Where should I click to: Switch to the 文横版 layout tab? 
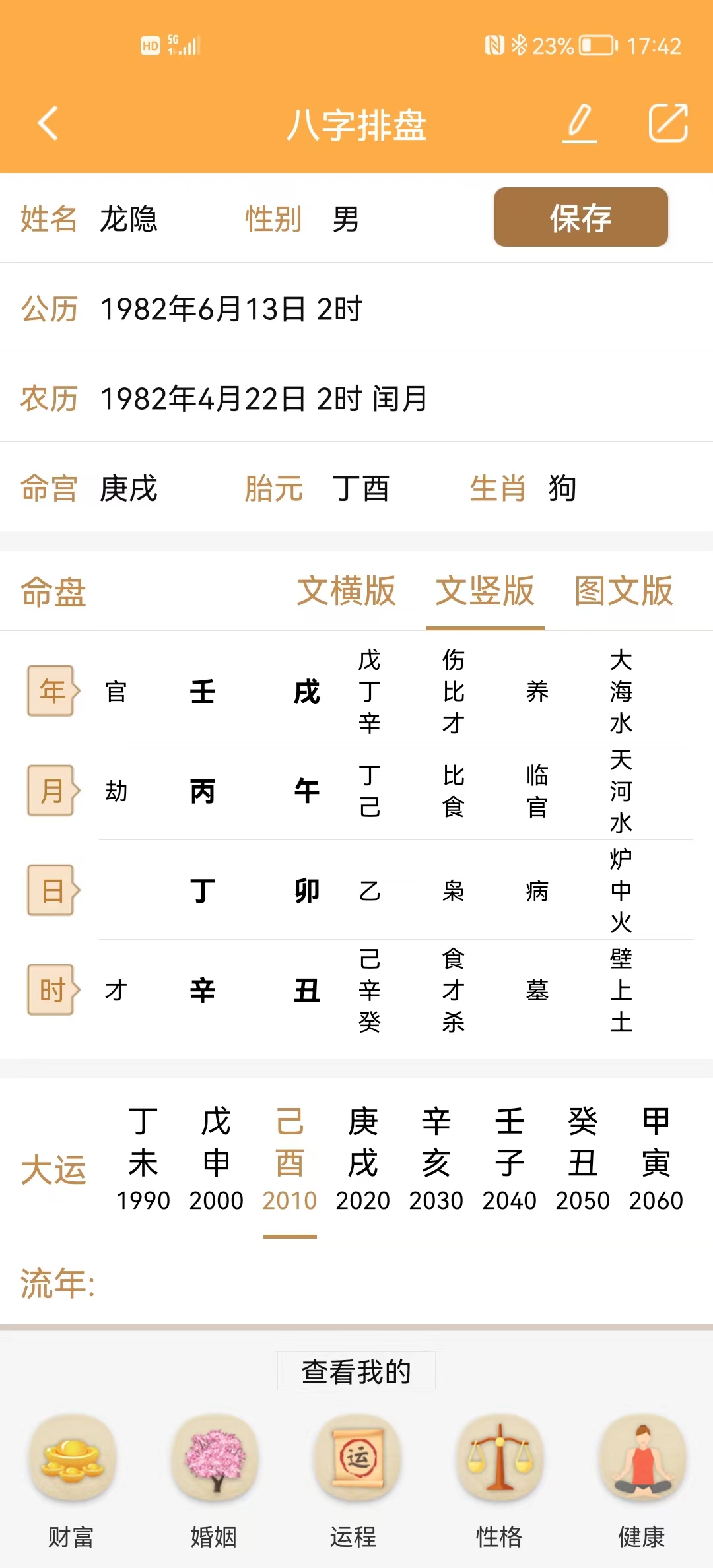click(x=346, y=591)
